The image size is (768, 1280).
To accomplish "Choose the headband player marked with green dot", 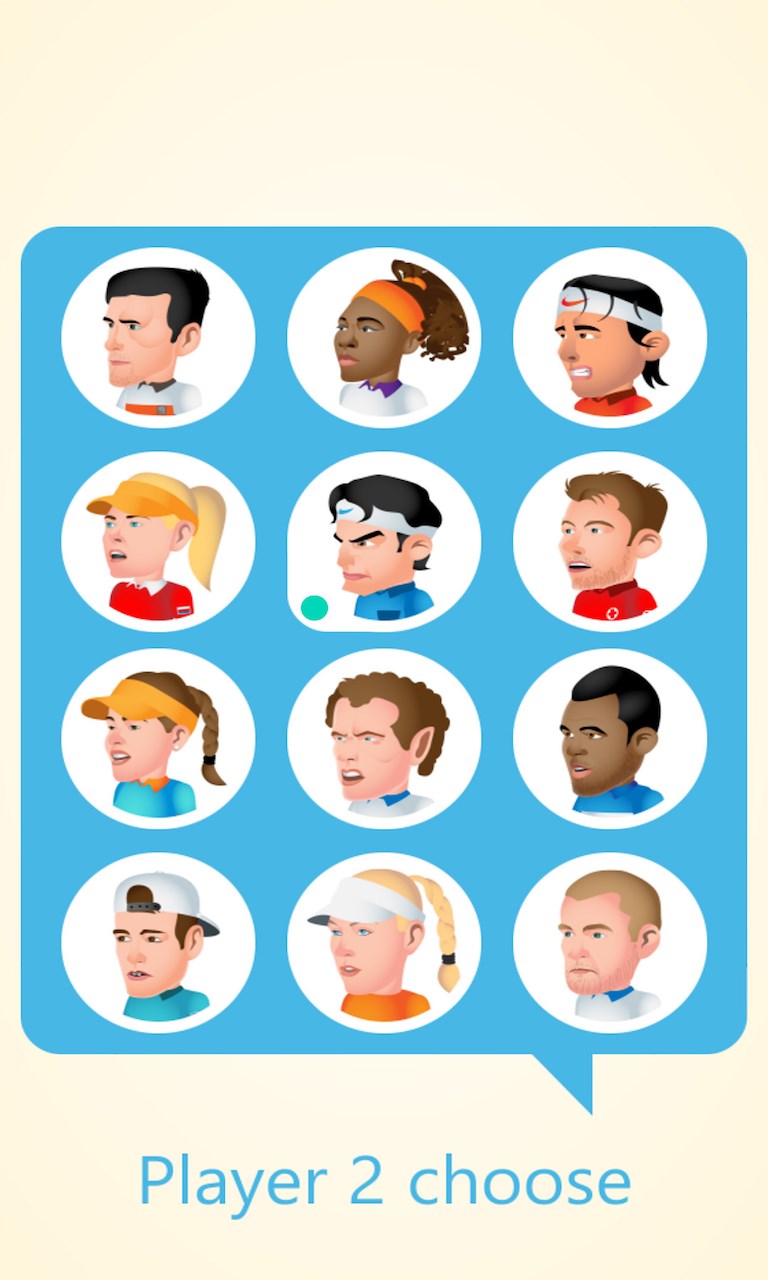I will [x=384, y=542].
